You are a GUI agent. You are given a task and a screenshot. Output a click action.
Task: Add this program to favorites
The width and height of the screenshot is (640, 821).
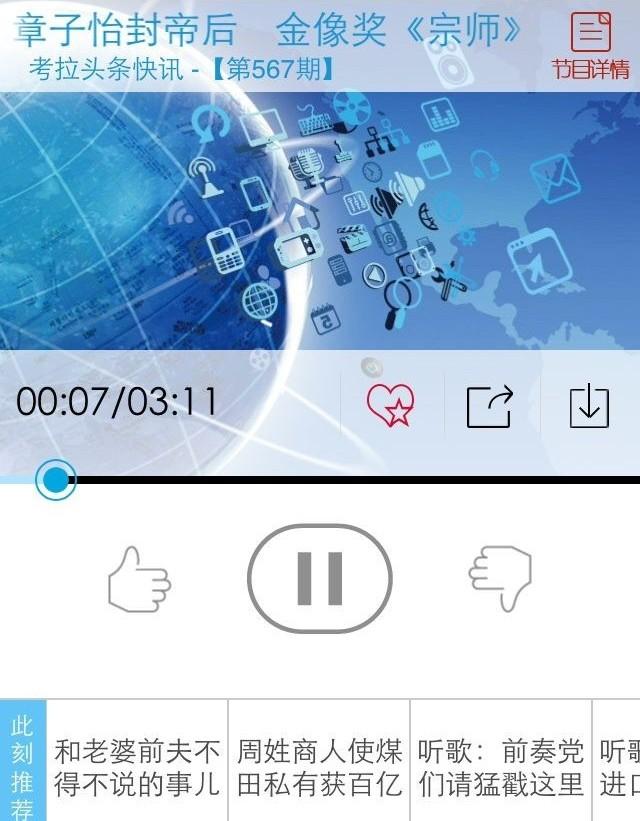point(390,405)
